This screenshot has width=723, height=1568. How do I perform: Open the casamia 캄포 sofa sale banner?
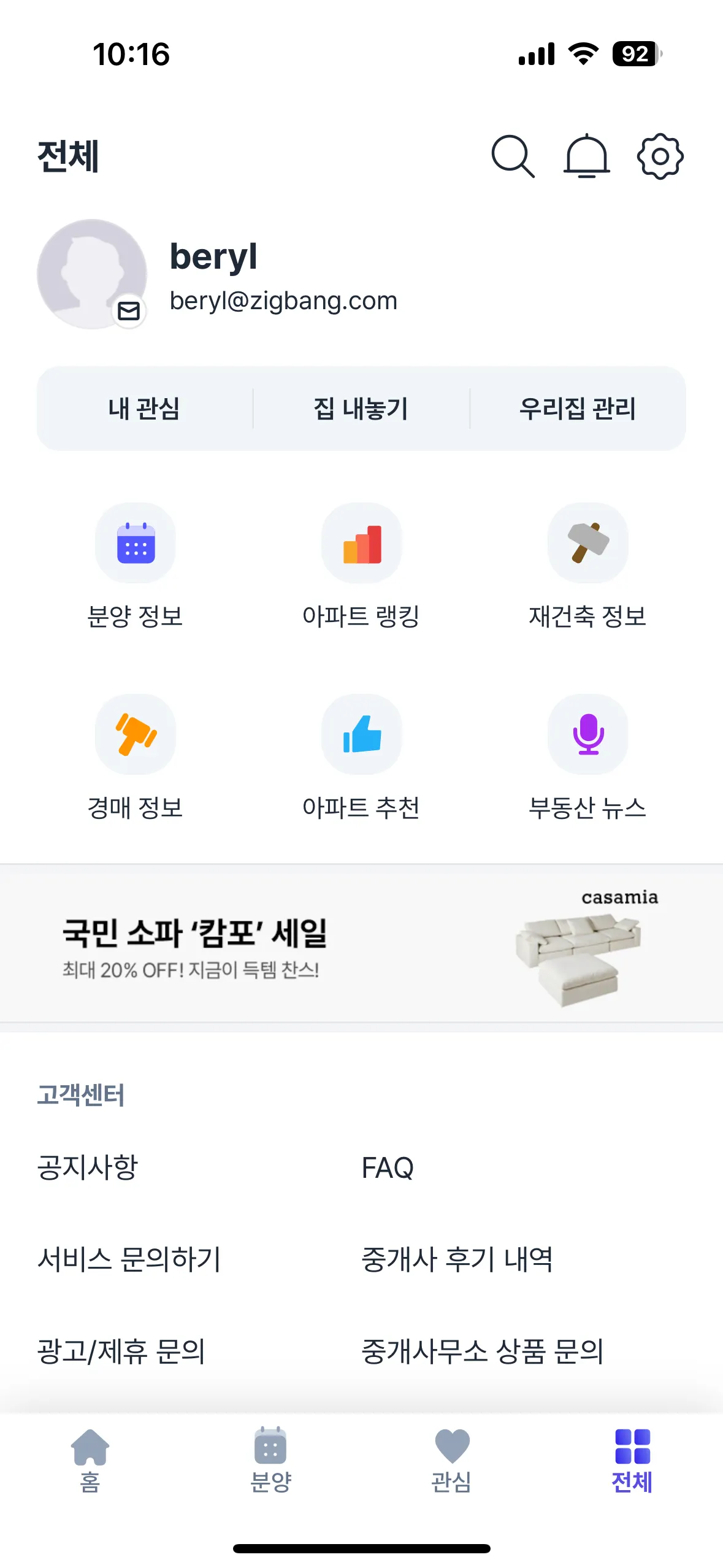click(x=361, y=943)
